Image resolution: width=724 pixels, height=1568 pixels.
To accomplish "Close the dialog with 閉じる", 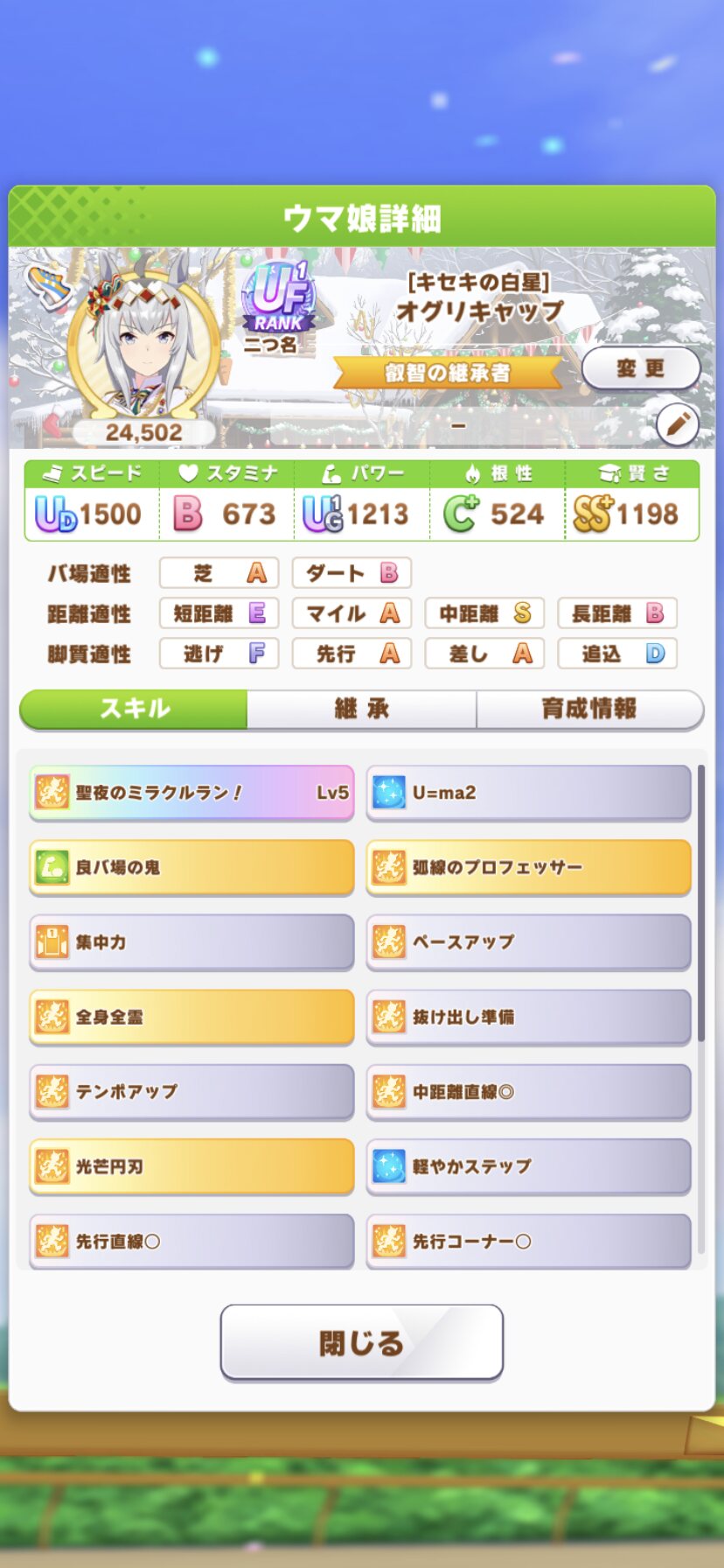I will click(x=361, y=1342).
